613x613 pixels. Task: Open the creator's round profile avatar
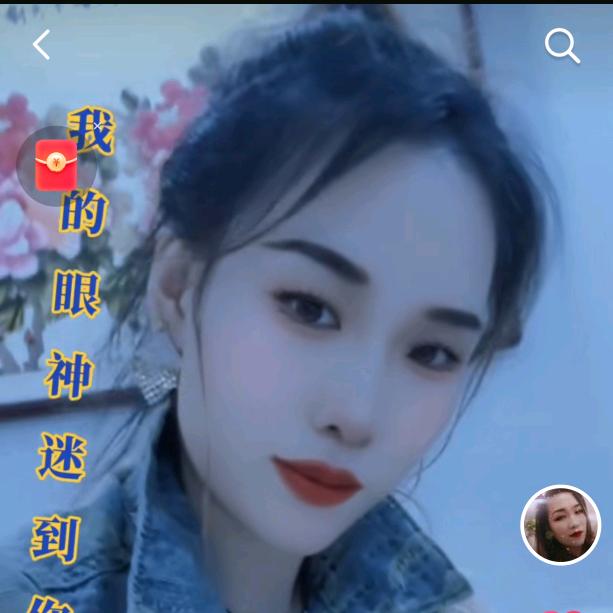coord(561,525)
